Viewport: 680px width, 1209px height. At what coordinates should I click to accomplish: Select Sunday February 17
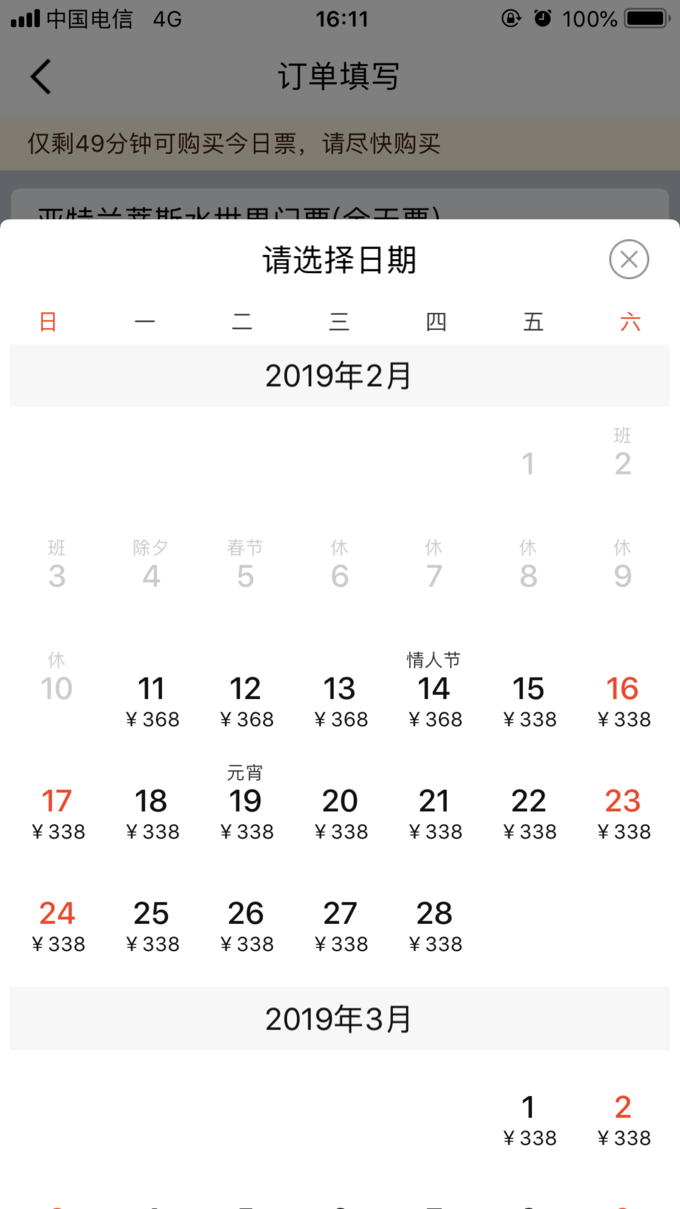coord(57,814)
